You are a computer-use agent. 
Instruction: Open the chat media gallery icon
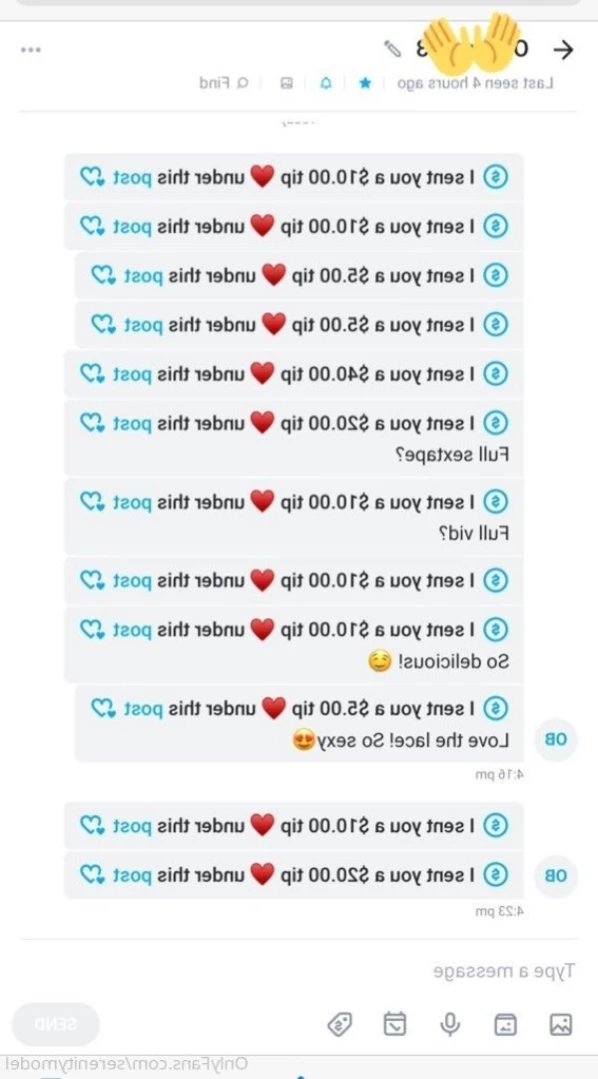click(286, 83)
